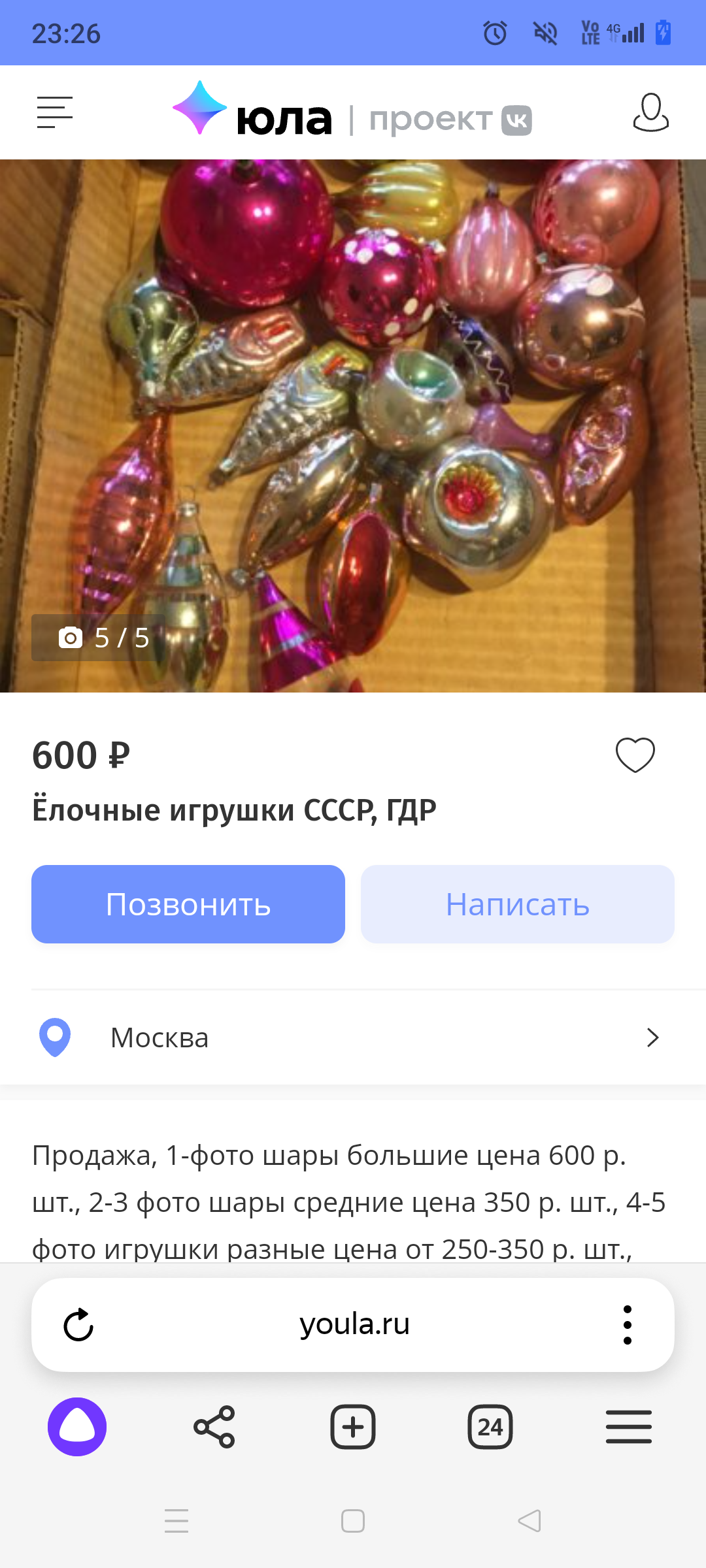Screen dimensions: 706x1568
Task: Add this listing to favorites
Action: [x=635, y=755]
